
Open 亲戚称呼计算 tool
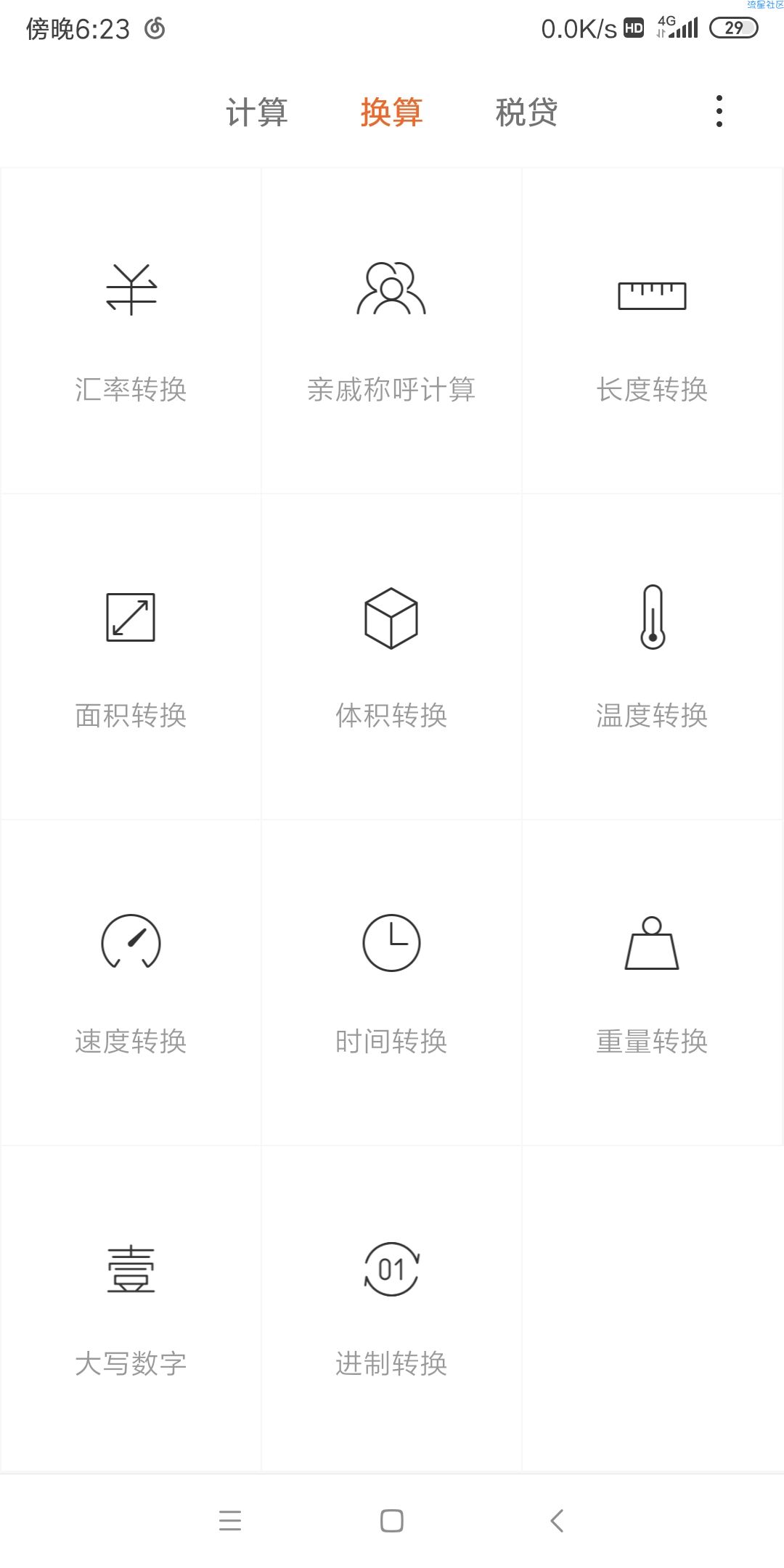tap(391, 331)
